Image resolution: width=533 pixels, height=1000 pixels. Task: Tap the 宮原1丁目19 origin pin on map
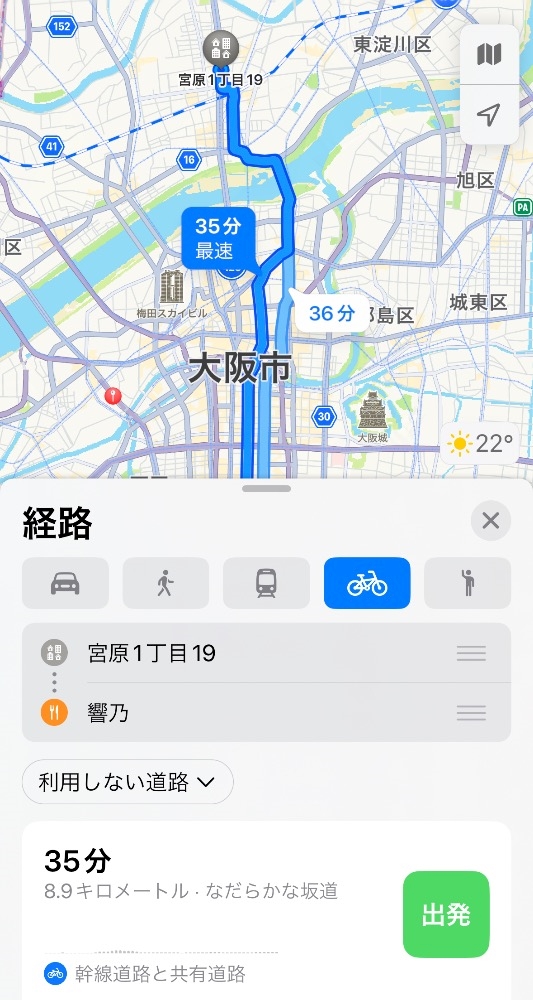pos(220,48)
